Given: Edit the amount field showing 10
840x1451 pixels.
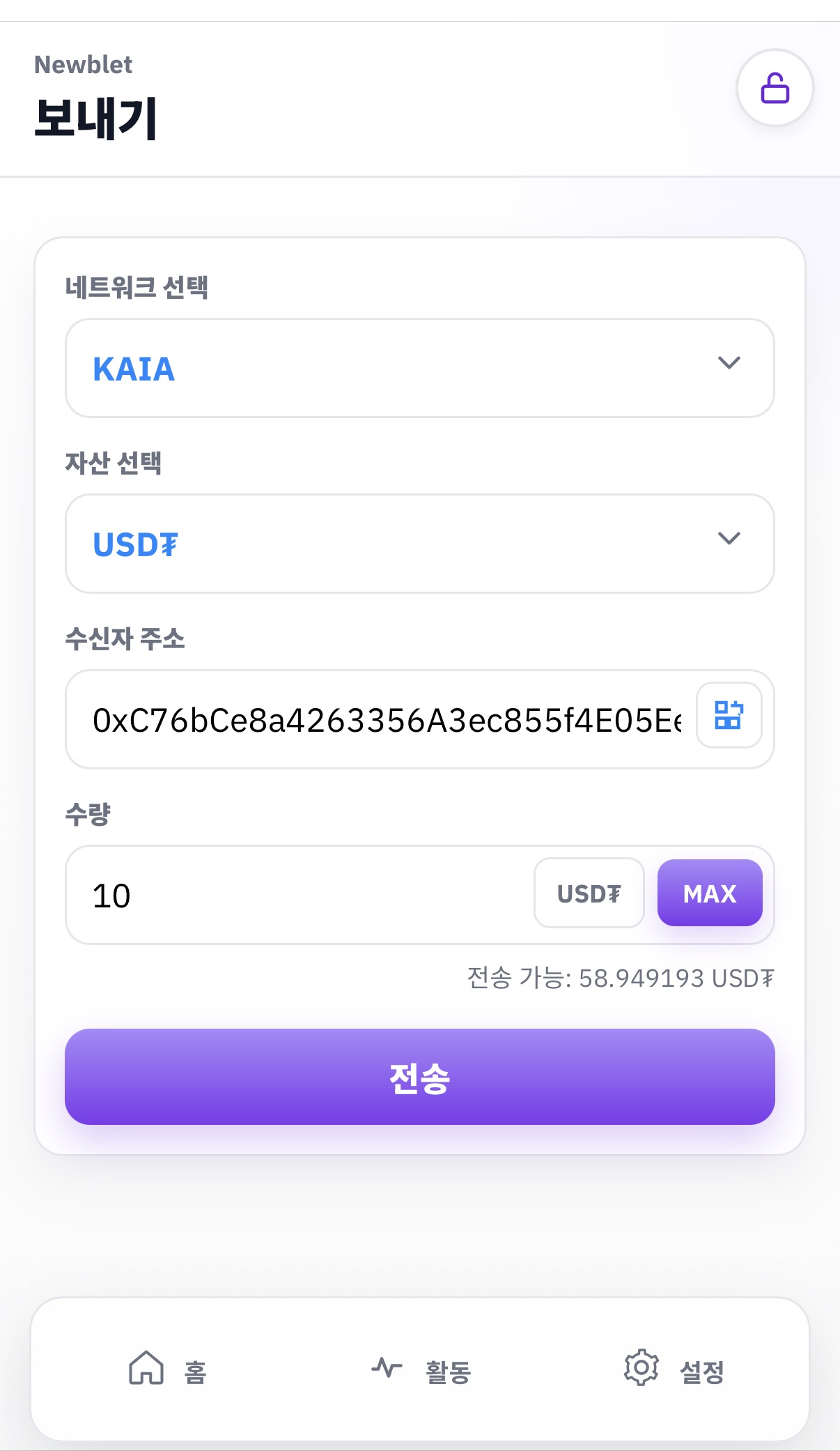Looking at the screenshot, I should point(300,896).
